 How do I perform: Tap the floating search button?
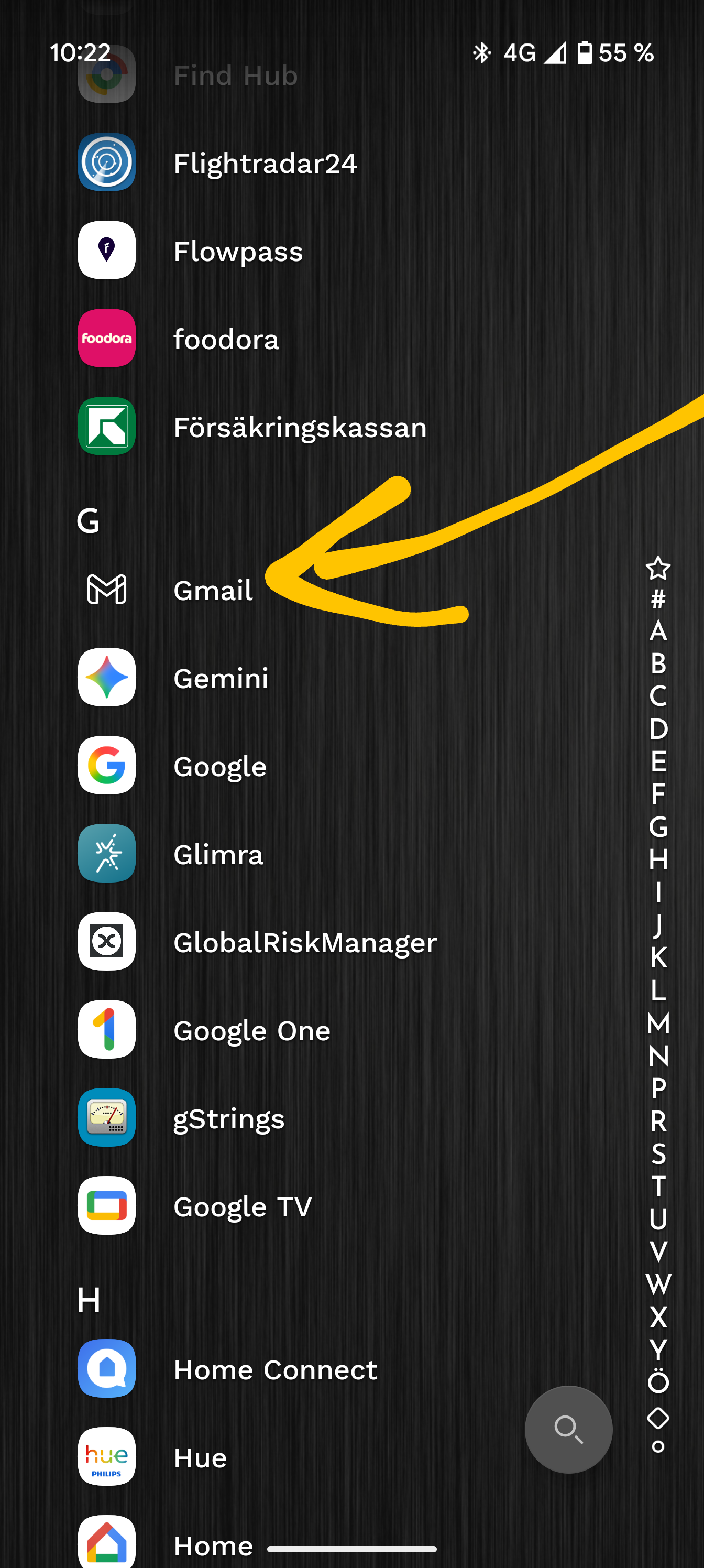pos(568,1429)
